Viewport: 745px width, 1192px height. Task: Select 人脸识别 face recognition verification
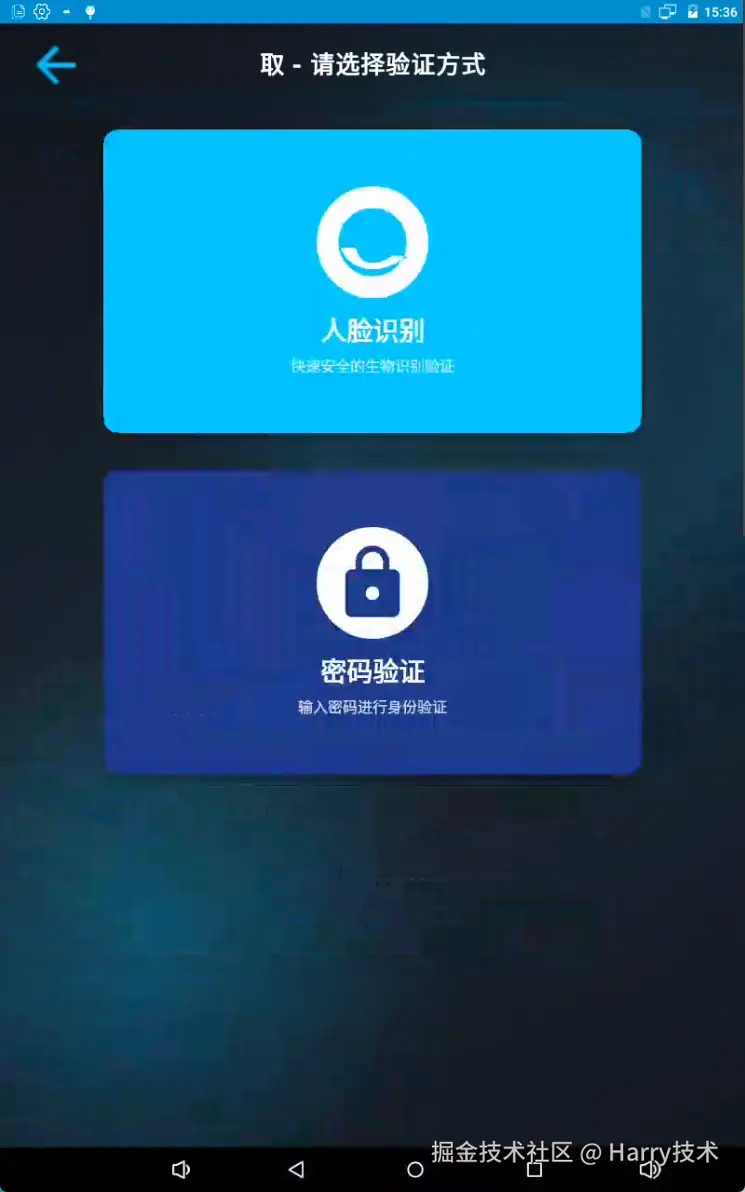coord(372,281)
